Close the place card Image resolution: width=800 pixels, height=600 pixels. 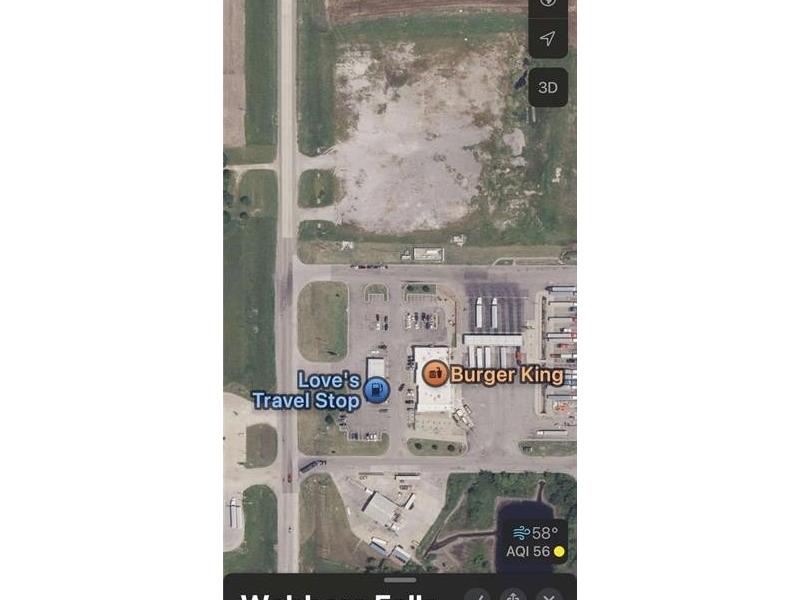pos(549,595)
